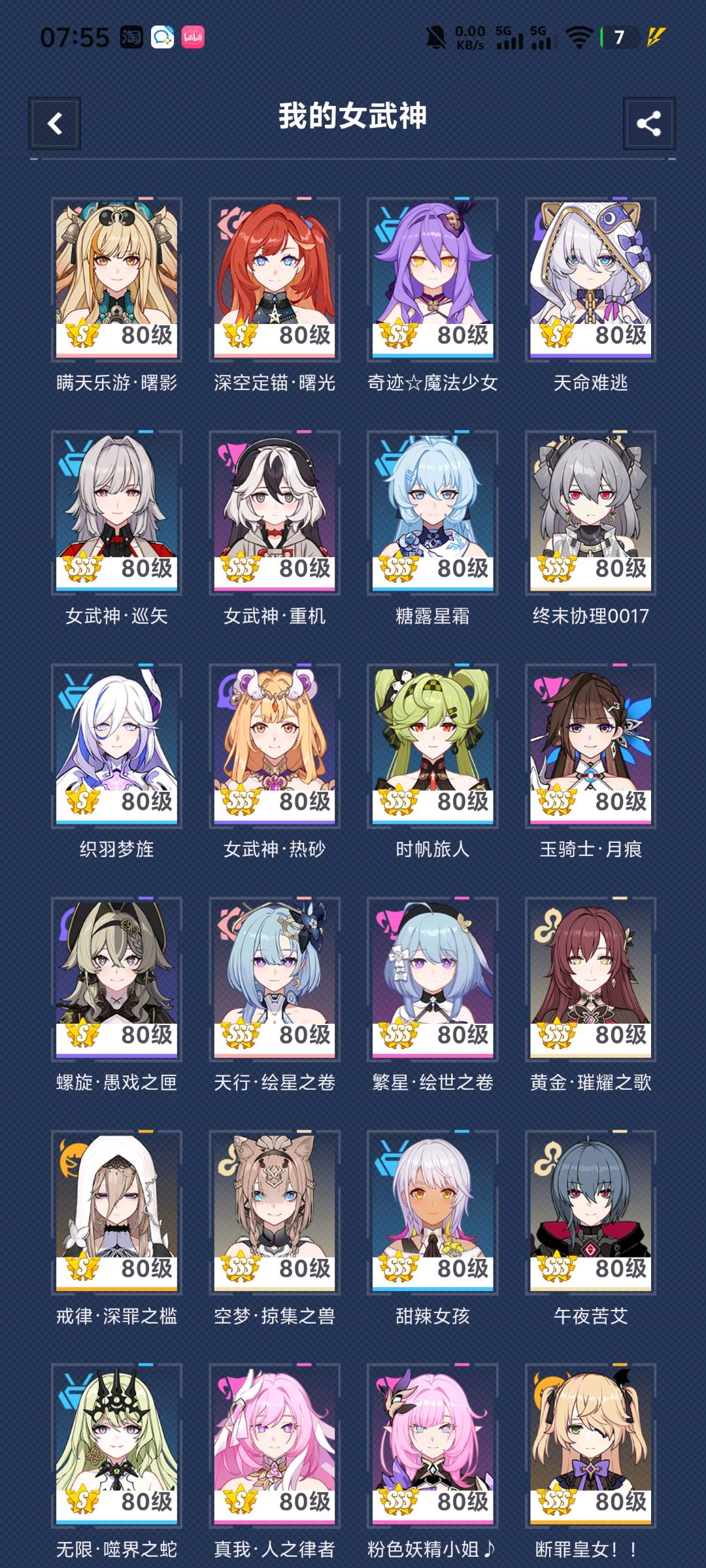706x1568 pixels.
Task: Open the 深空定锚·曙光 character card
Action: [x=275, y=279]
